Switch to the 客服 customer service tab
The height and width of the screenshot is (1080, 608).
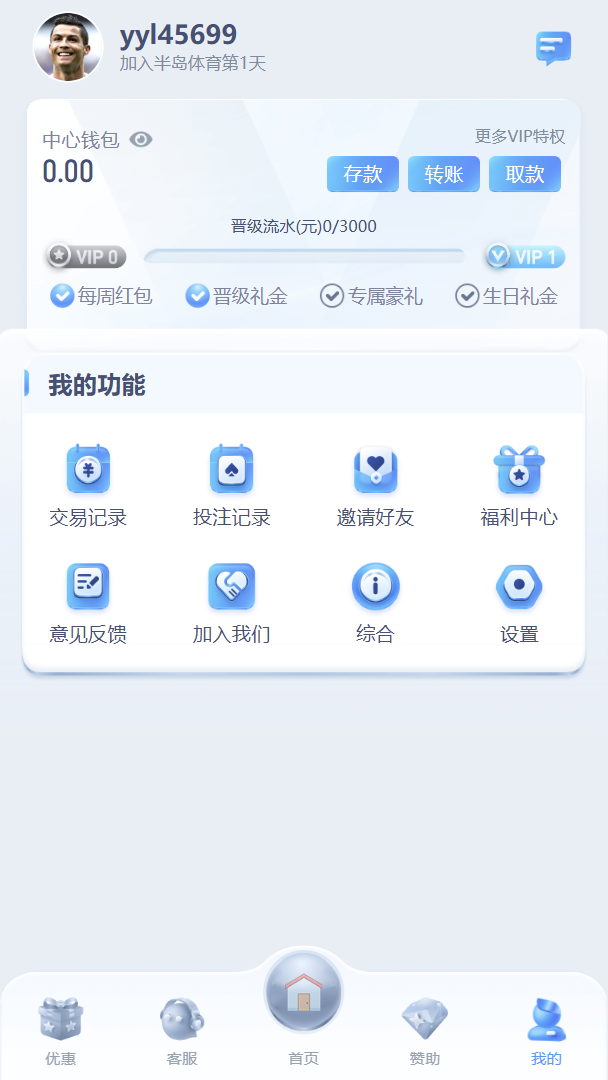click(x=182, y=1031)
